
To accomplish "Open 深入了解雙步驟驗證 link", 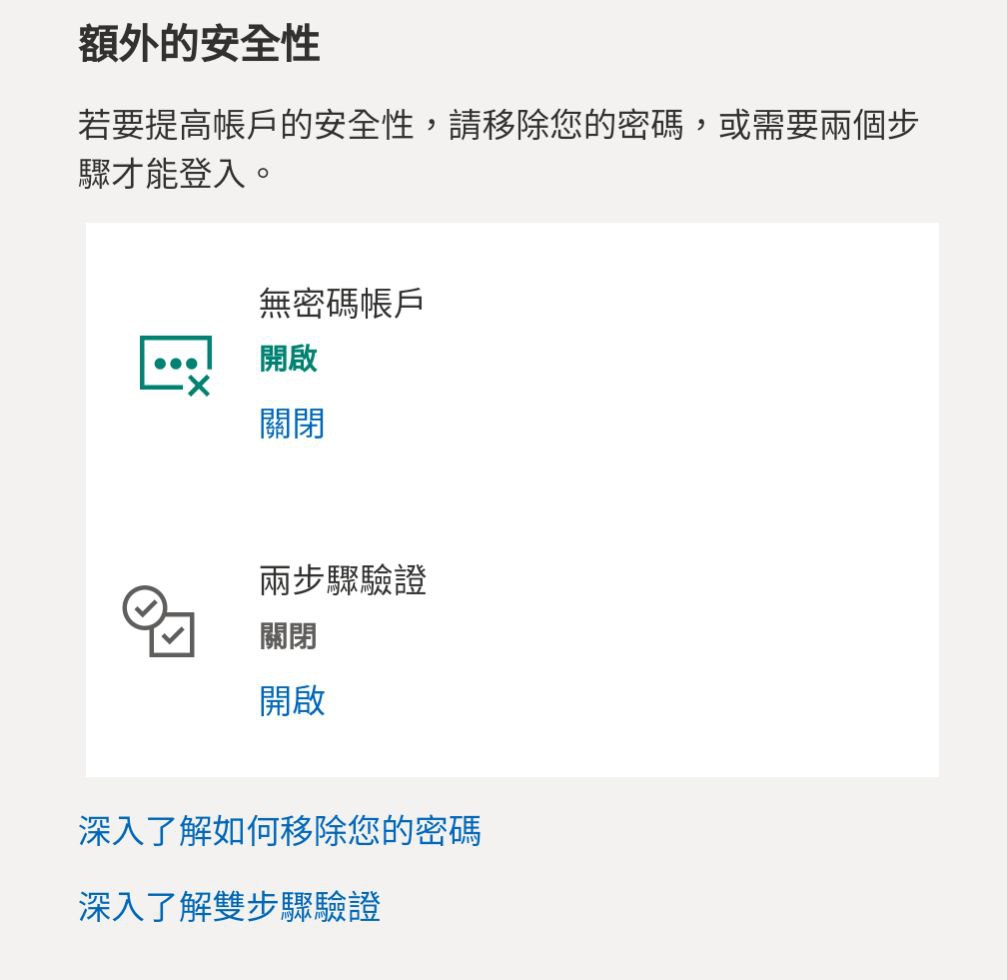I will tap(229, 907).
